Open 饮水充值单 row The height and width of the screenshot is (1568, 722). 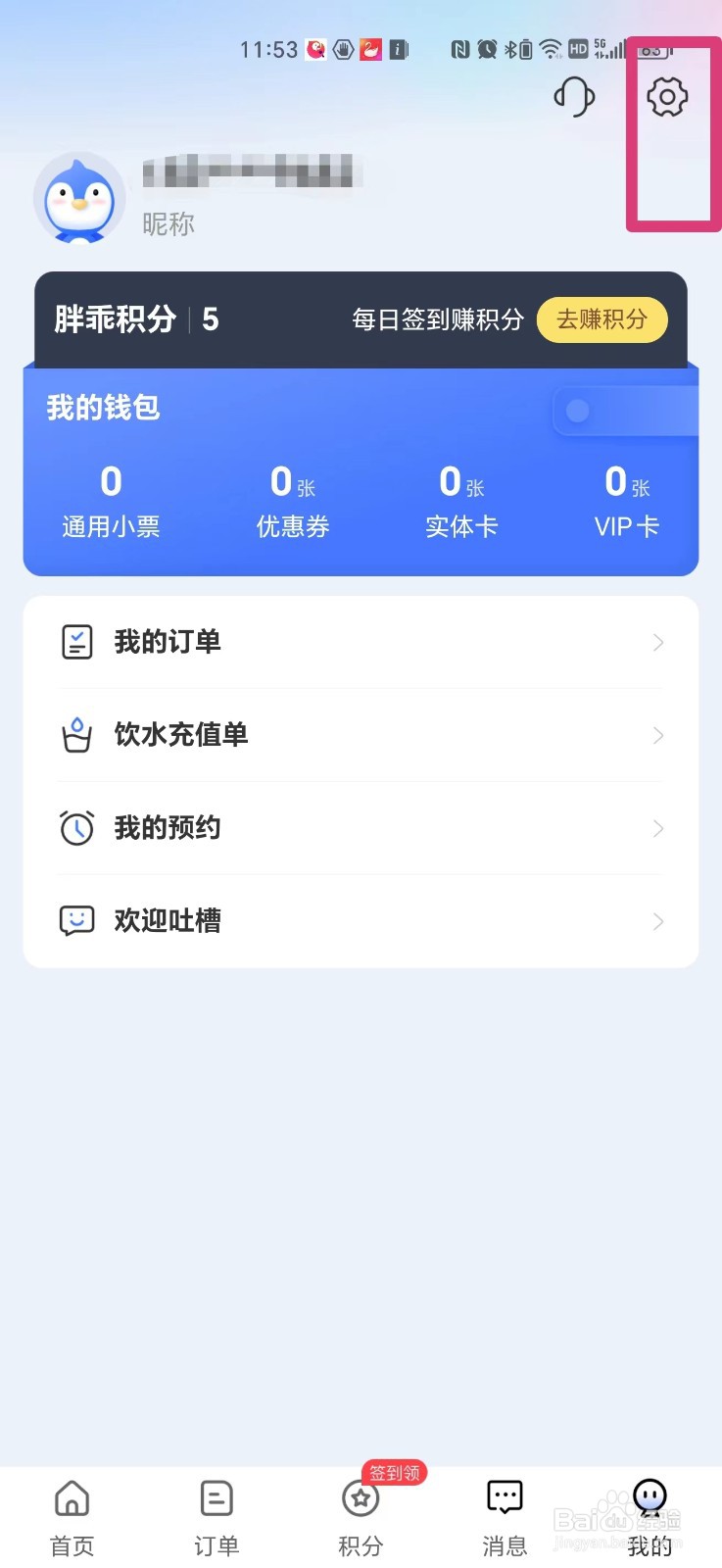point(361,735)
